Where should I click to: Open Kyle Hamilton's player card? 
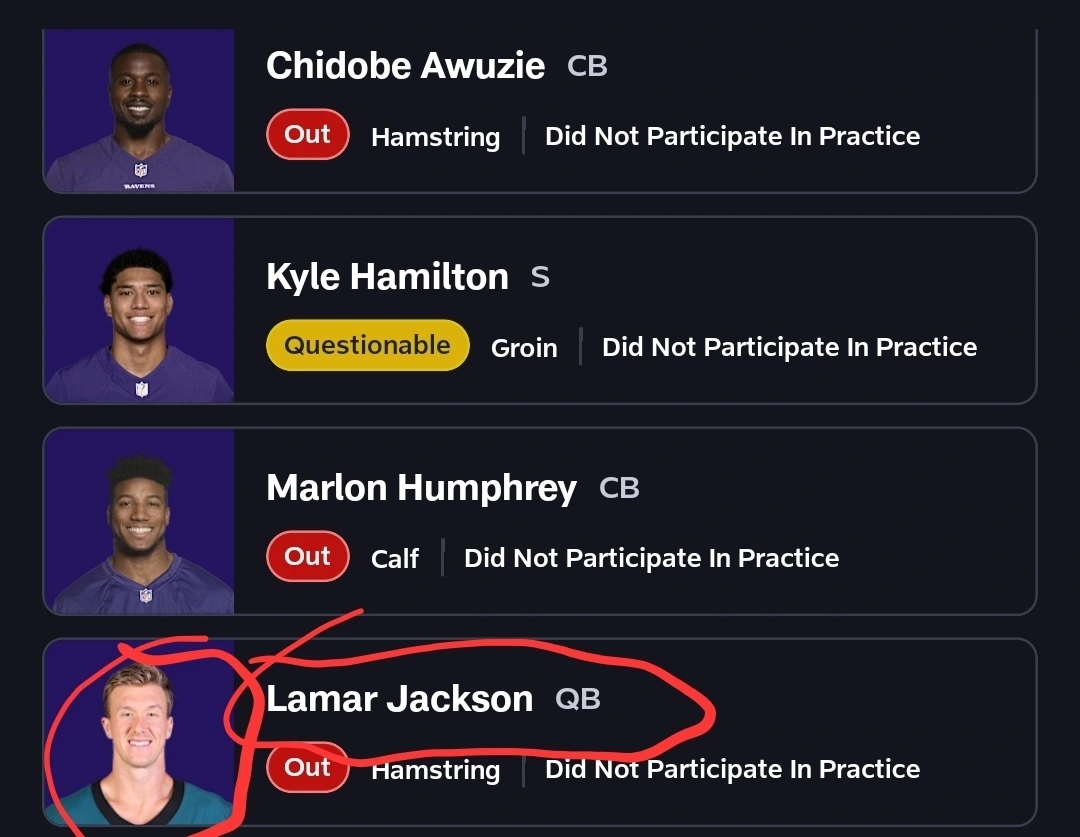click(x=540, y=310)
